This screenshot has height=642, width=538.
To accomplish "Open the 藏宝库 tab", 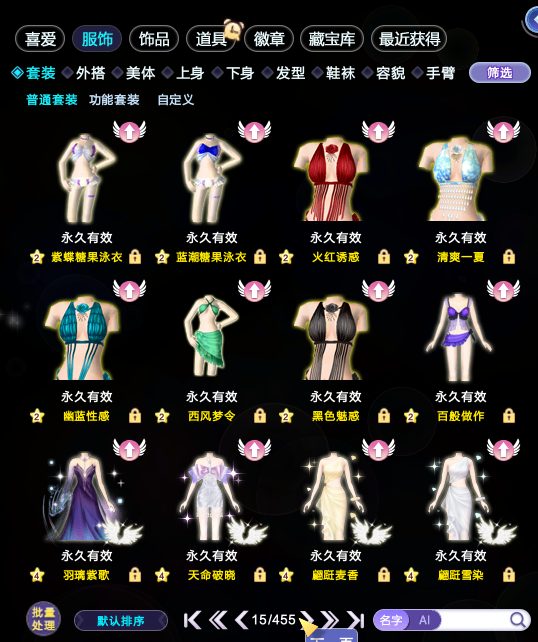I will pos(332,39).
